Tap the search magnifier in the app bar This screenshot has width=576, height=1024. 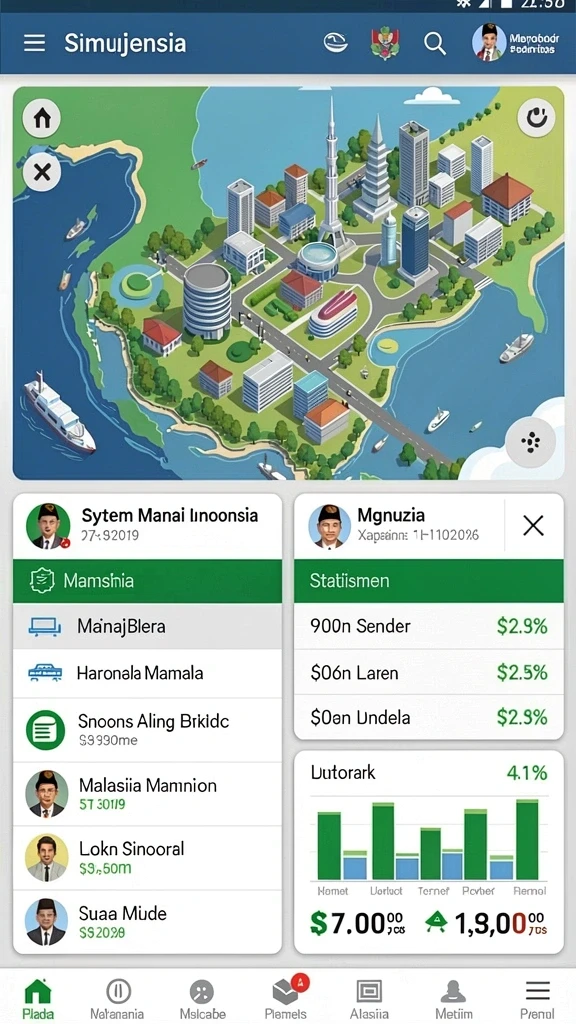[434, 44]
